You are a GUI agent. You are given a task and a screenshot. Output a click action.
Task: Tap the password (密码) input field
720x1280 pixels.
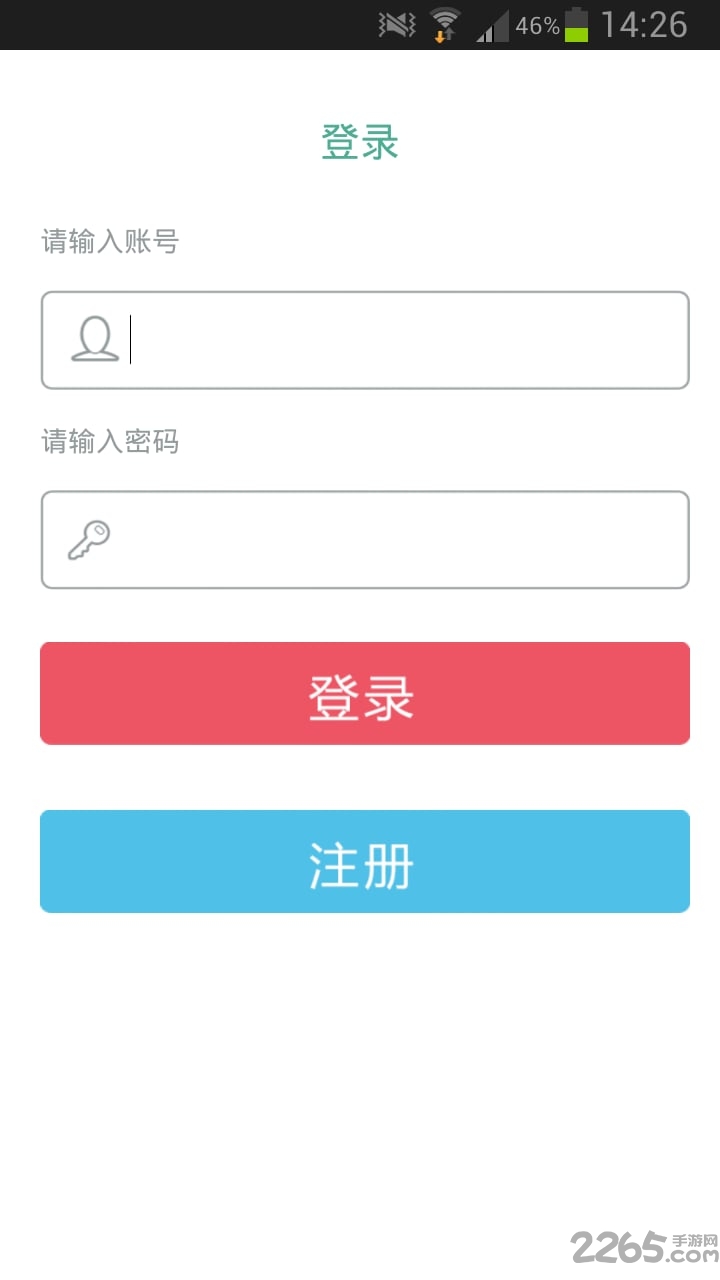(x=365, y=540)
